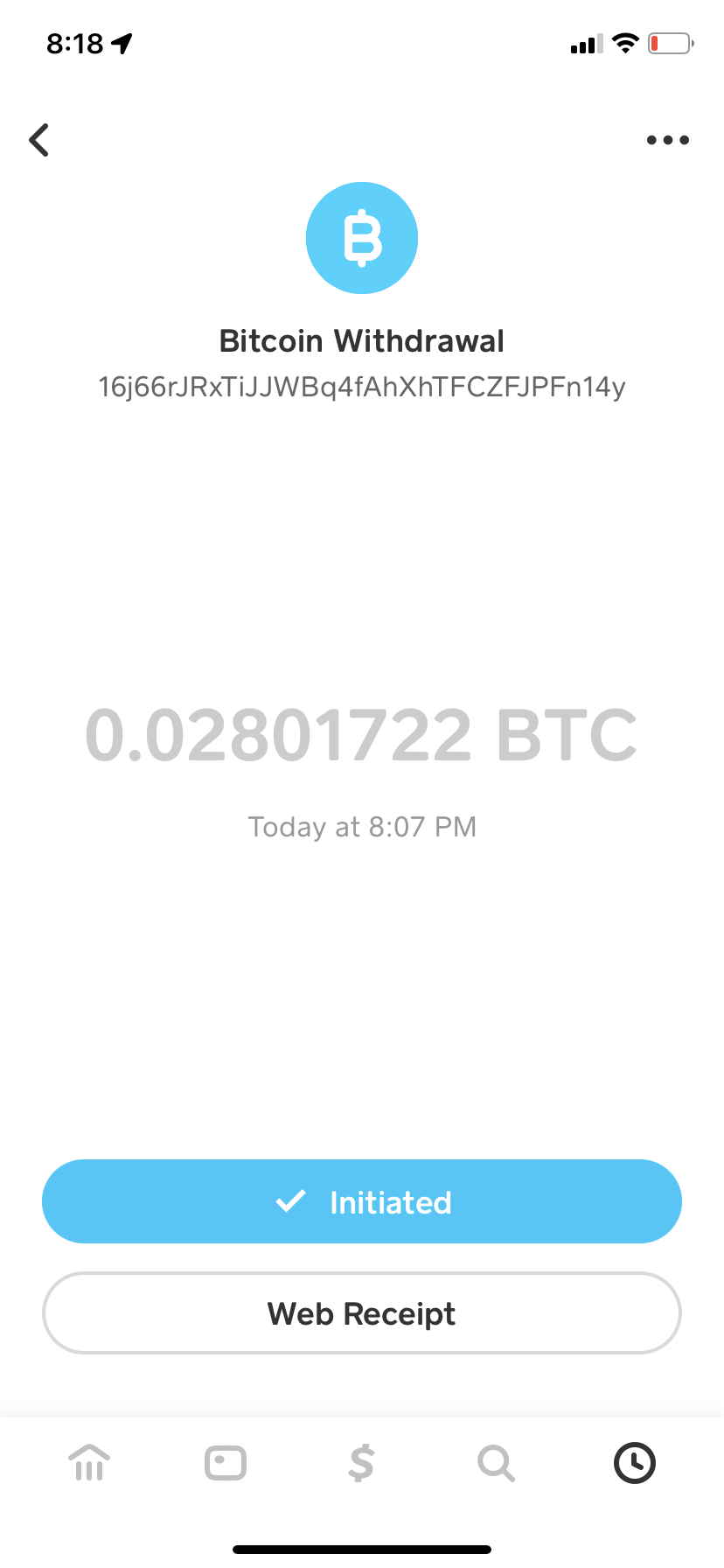Go back using the top-left arrow
The height and width of the screenshot is (1568, 724).
click(x=39, y=140)
